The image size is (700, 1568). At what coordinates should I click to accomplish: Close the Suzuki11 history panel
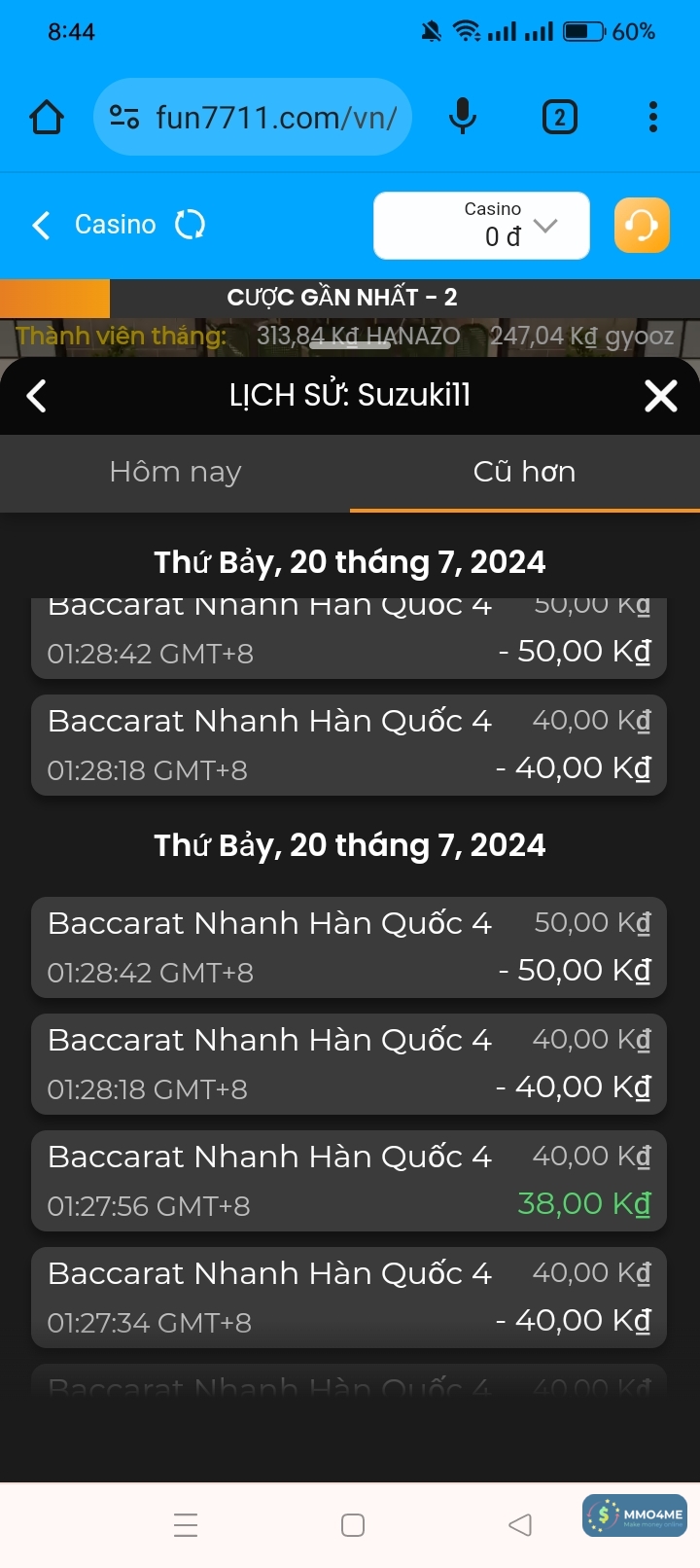661,396
